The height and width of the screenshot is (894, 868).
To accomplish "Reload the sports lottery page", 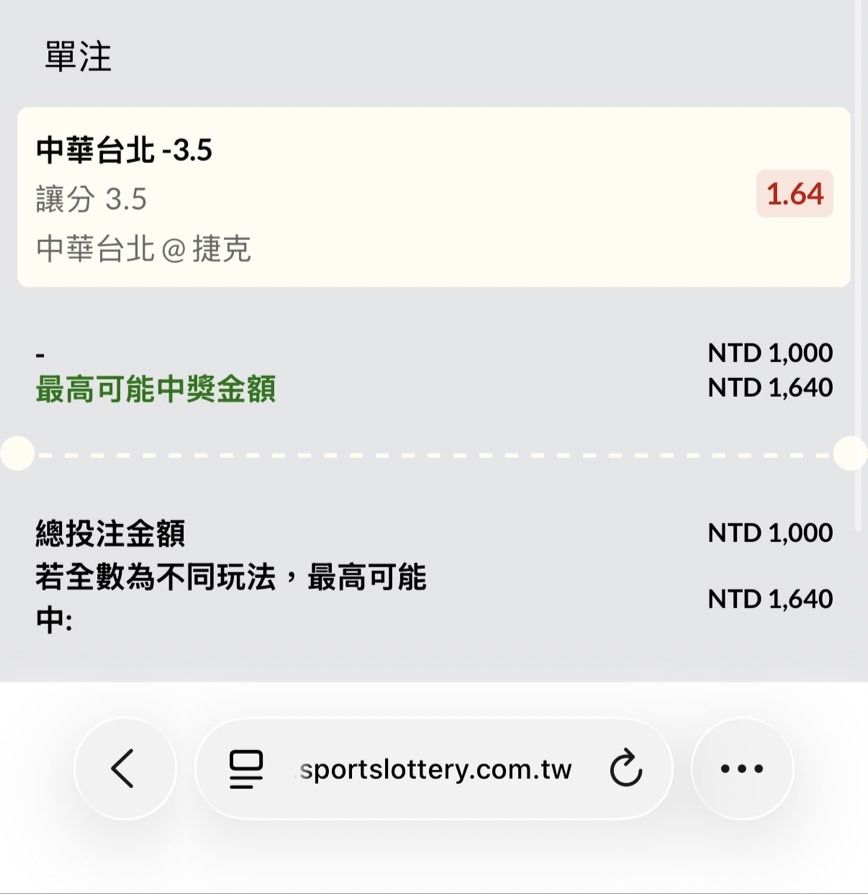I will point(625,769).
